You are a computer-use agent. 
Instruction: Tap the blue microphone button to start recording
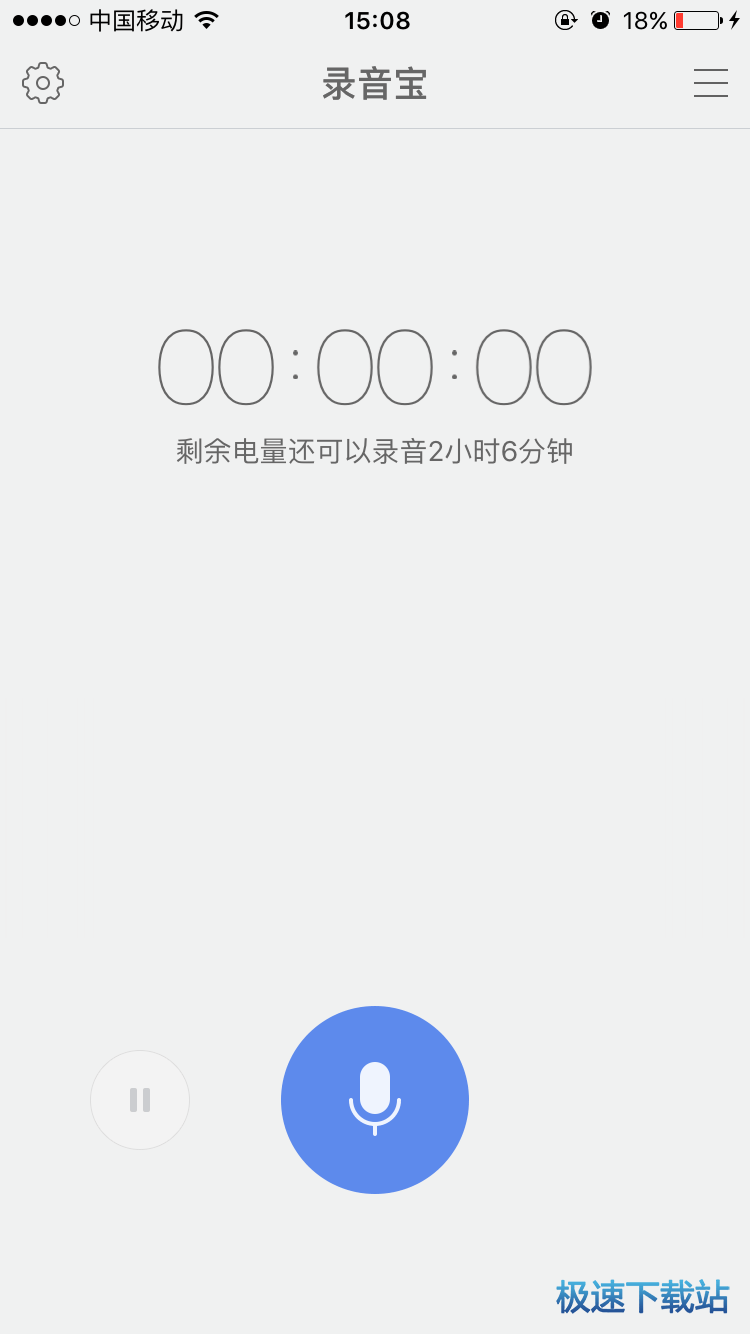tap(375, 1100)
